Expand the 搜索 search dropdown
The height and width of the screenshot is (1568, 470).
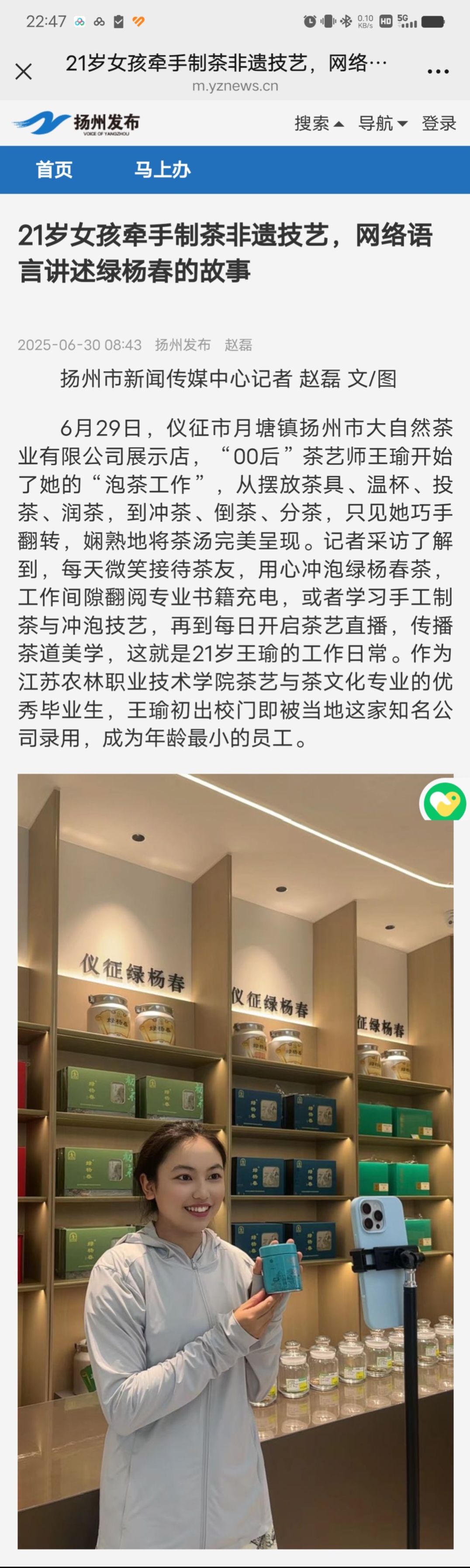click(319, 124)
